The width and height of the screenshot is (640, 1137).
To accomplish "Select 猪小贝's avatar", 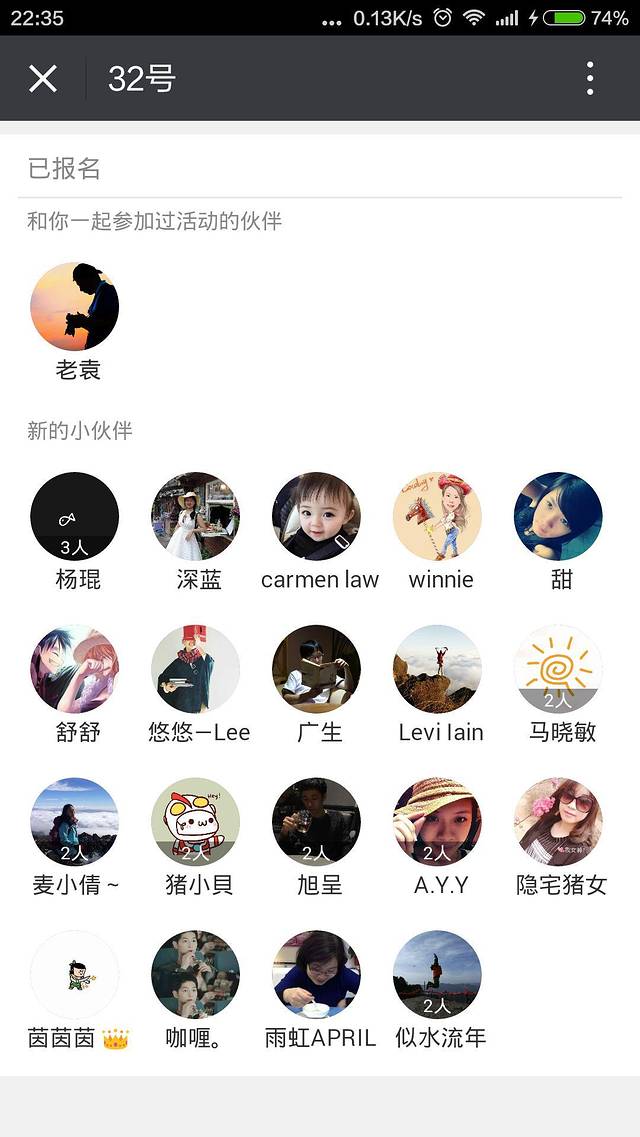I will pos(196,822).
